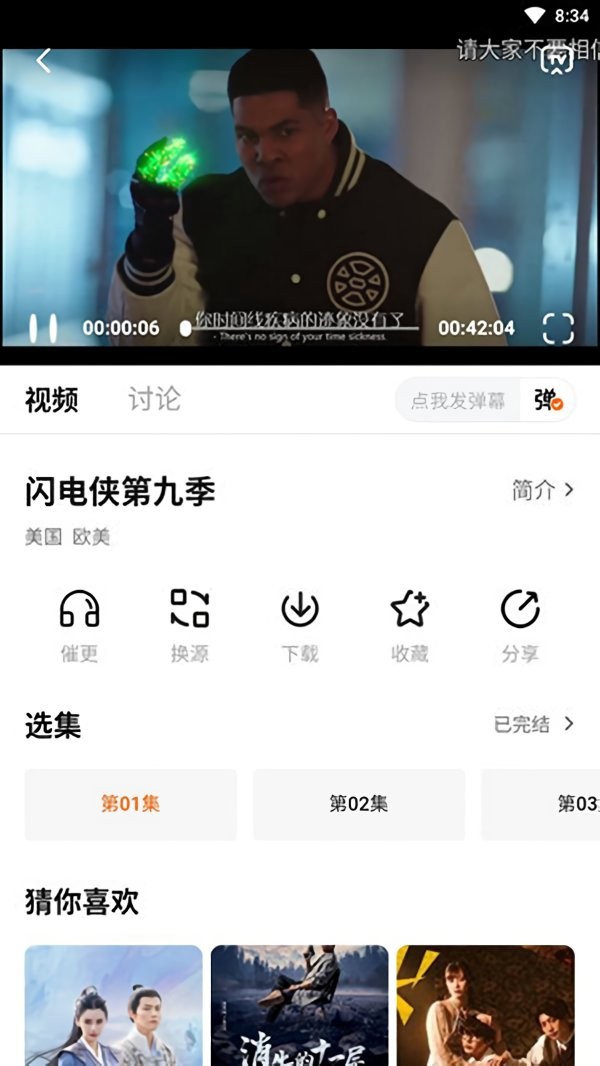Tap 催更 to request updates
Image resolution: width=600 pixels, height=1066 pixels.
(x=80, y=626)
